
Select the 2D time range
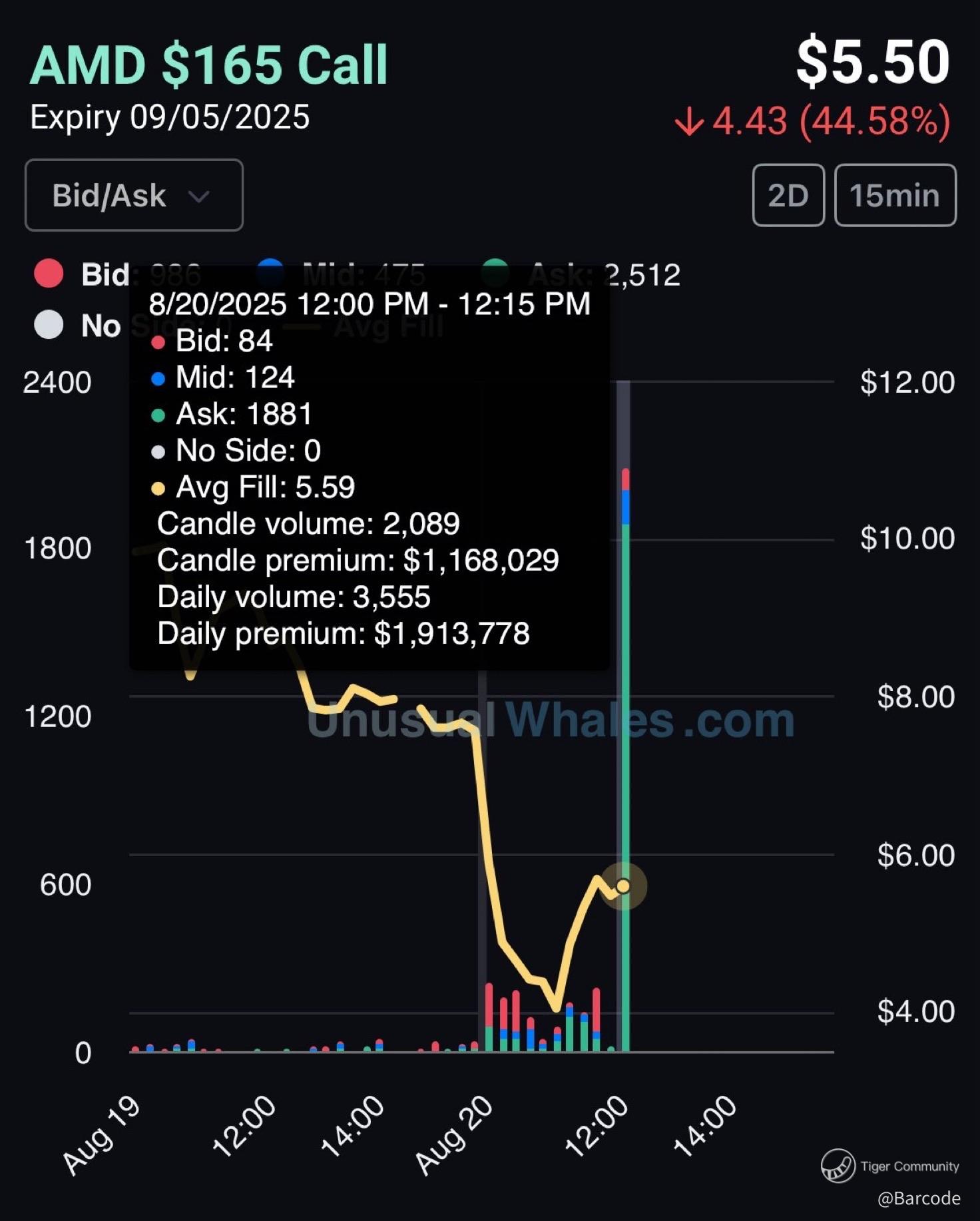click(788, 195)
